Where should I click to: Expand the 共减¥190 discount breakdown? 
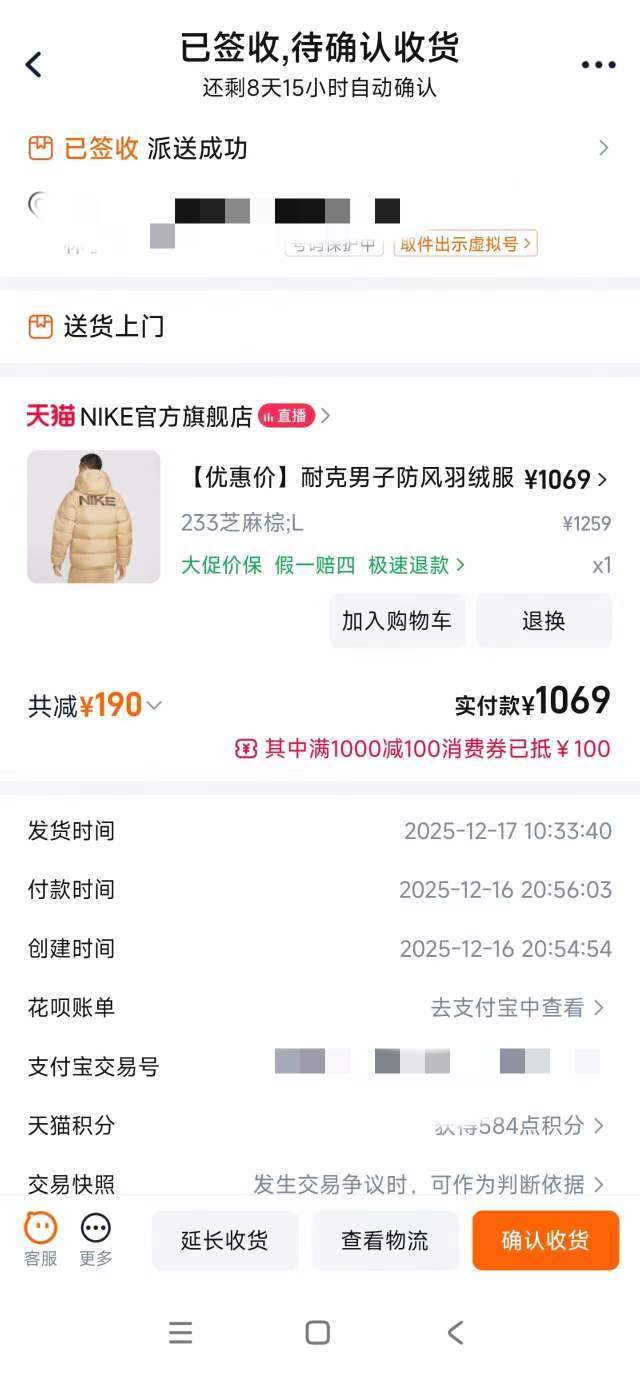(x=96, y=706)
